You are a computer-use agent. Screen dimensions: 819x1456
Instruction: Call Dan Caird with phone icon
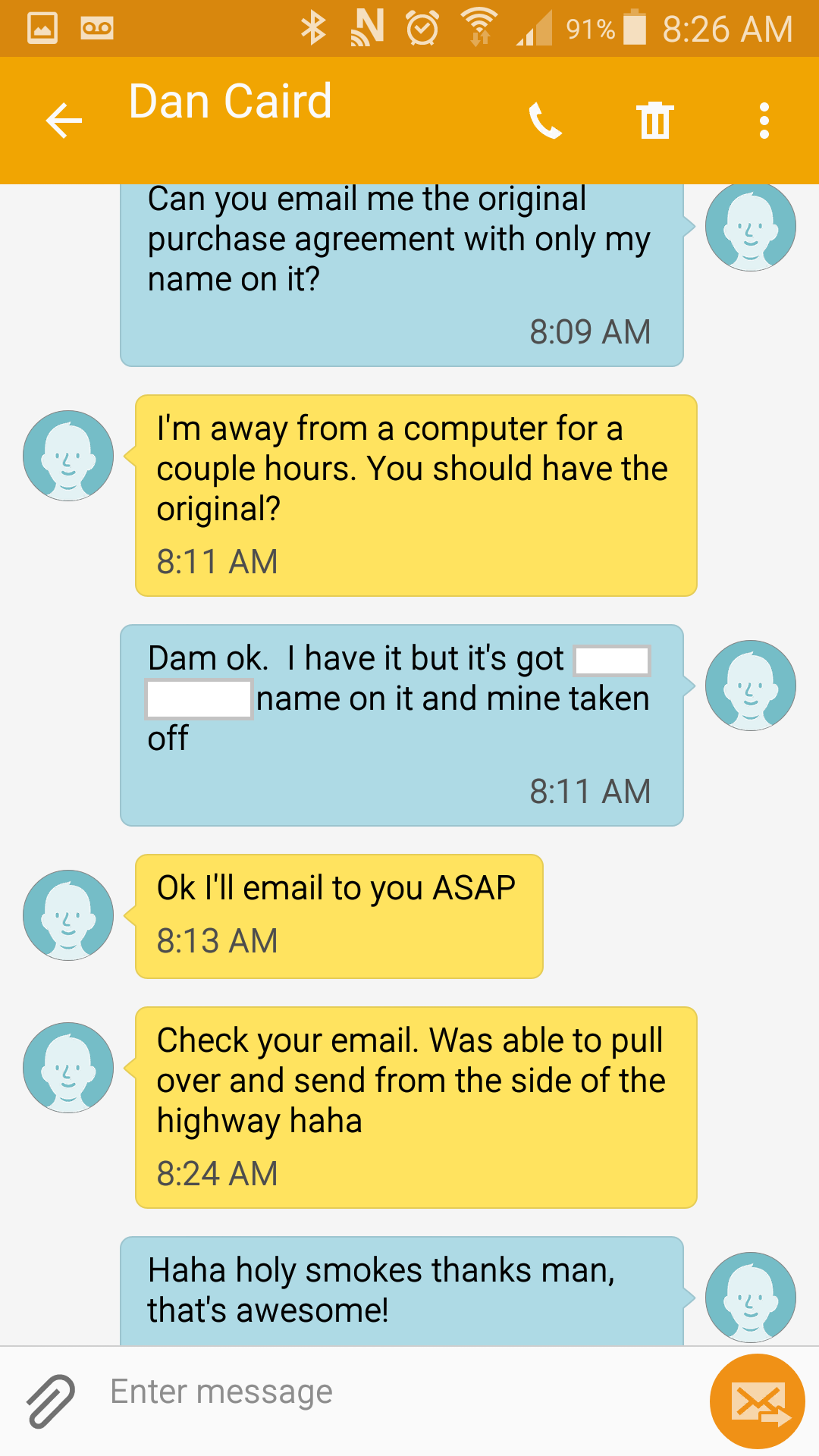[544, 121]
